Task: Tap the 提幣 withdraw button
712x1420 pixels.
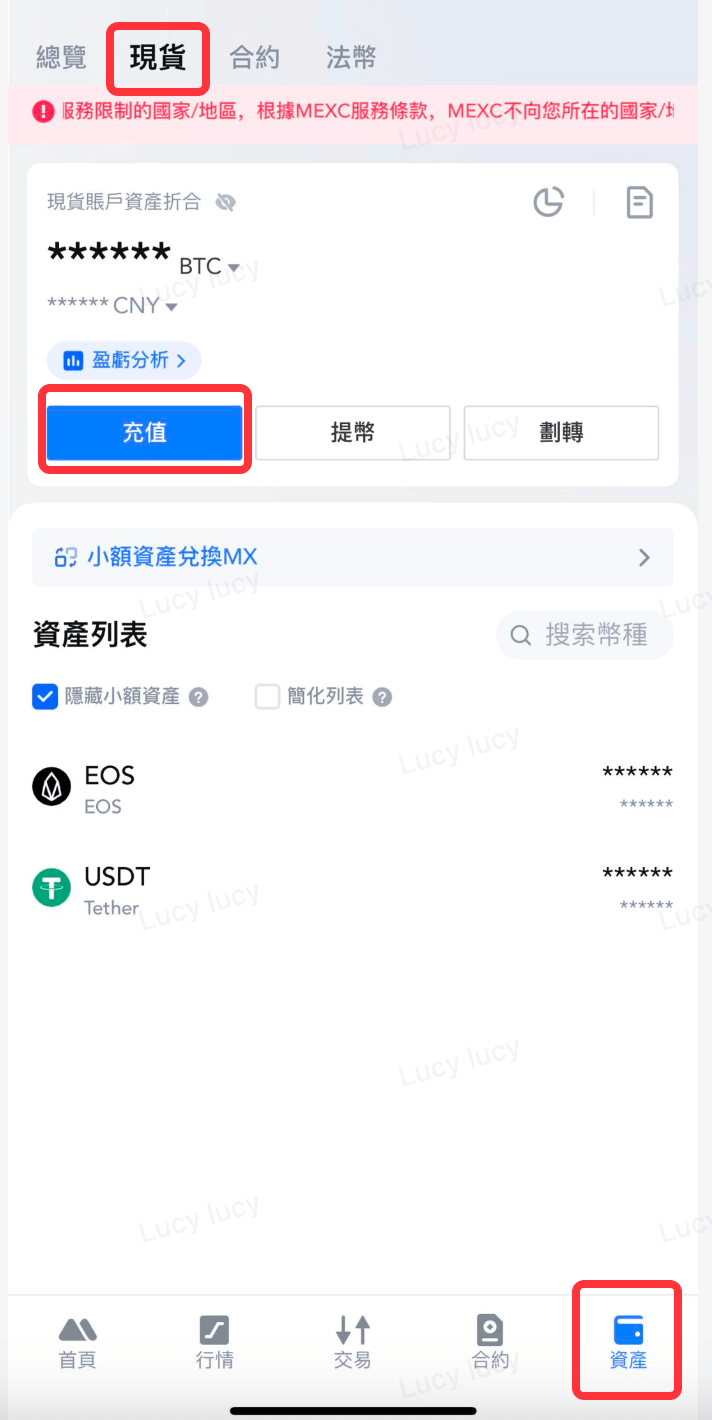Action: tap(353, 433)
